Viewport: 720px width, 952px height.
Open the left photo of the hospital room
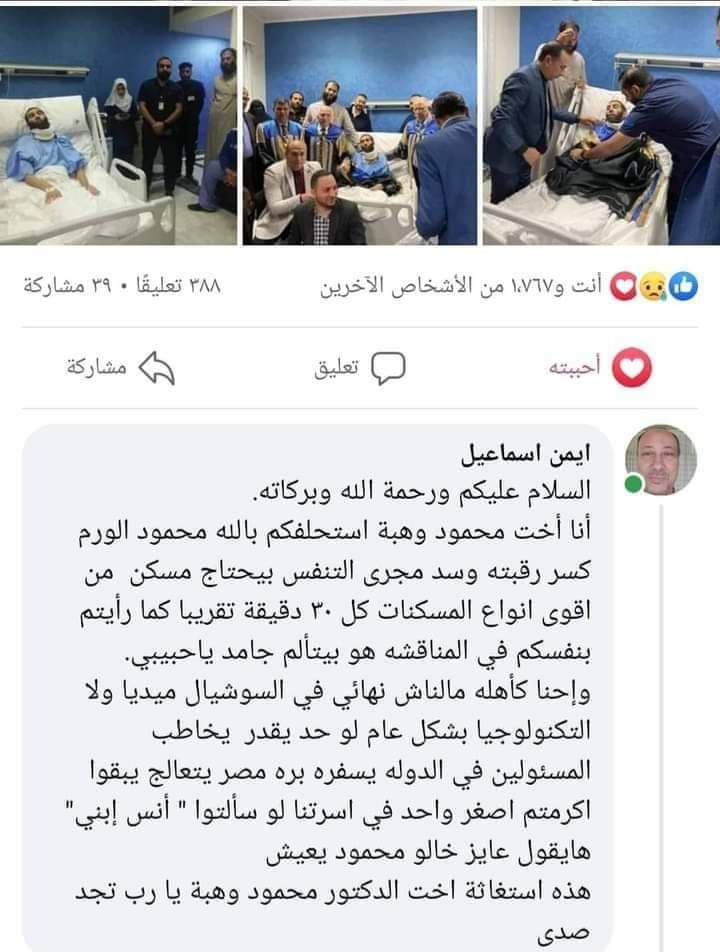pos(118,125)
